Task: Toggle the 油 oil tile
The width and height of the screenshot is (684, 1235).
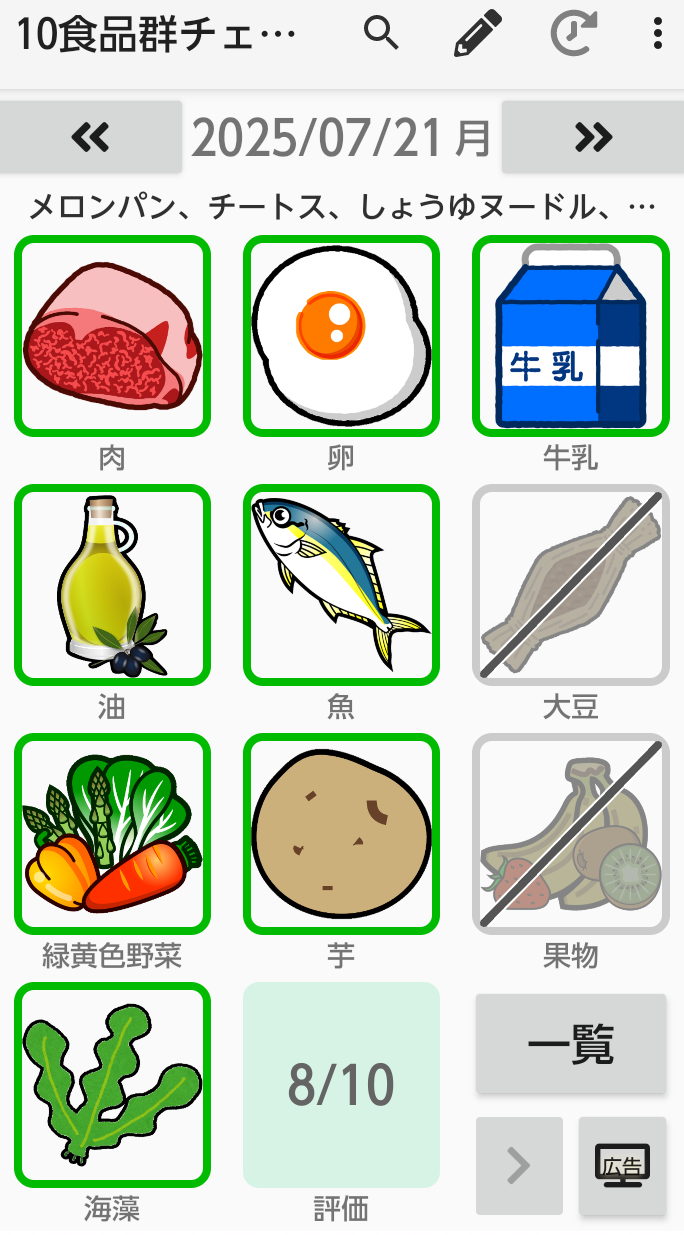Action: click(112, 585)
